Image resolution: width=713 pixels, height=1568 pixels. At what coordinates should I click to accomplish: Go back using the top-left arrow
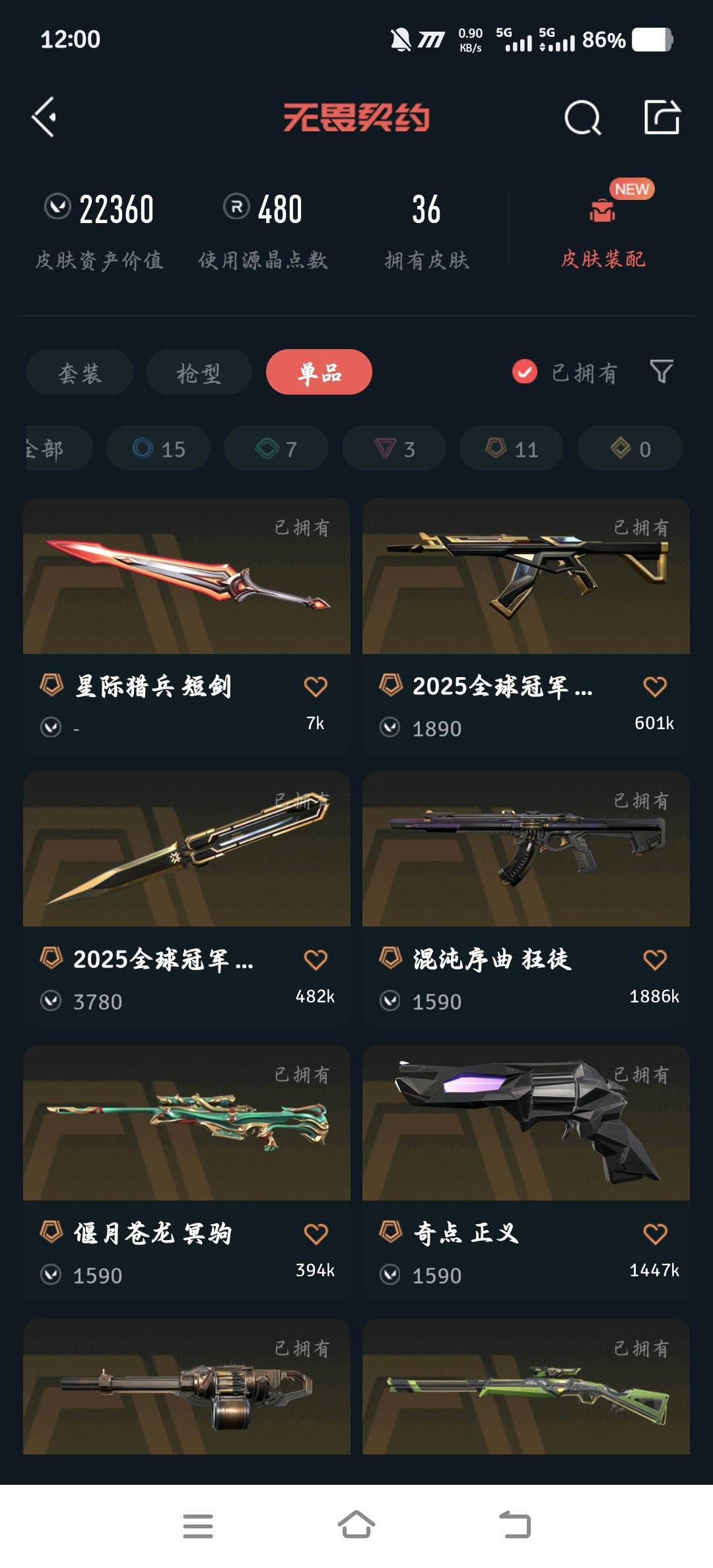point(44,117)
